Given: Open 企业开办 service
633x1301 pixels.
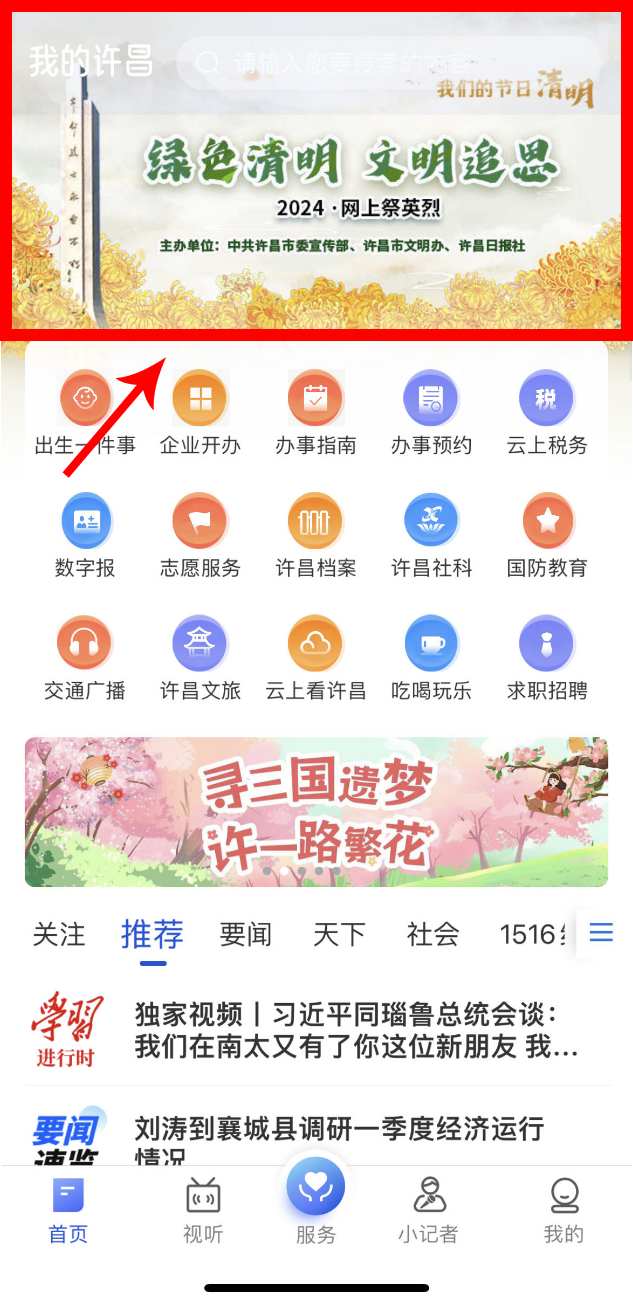Looking at the screenshot, I should click(x=200, y=412).
